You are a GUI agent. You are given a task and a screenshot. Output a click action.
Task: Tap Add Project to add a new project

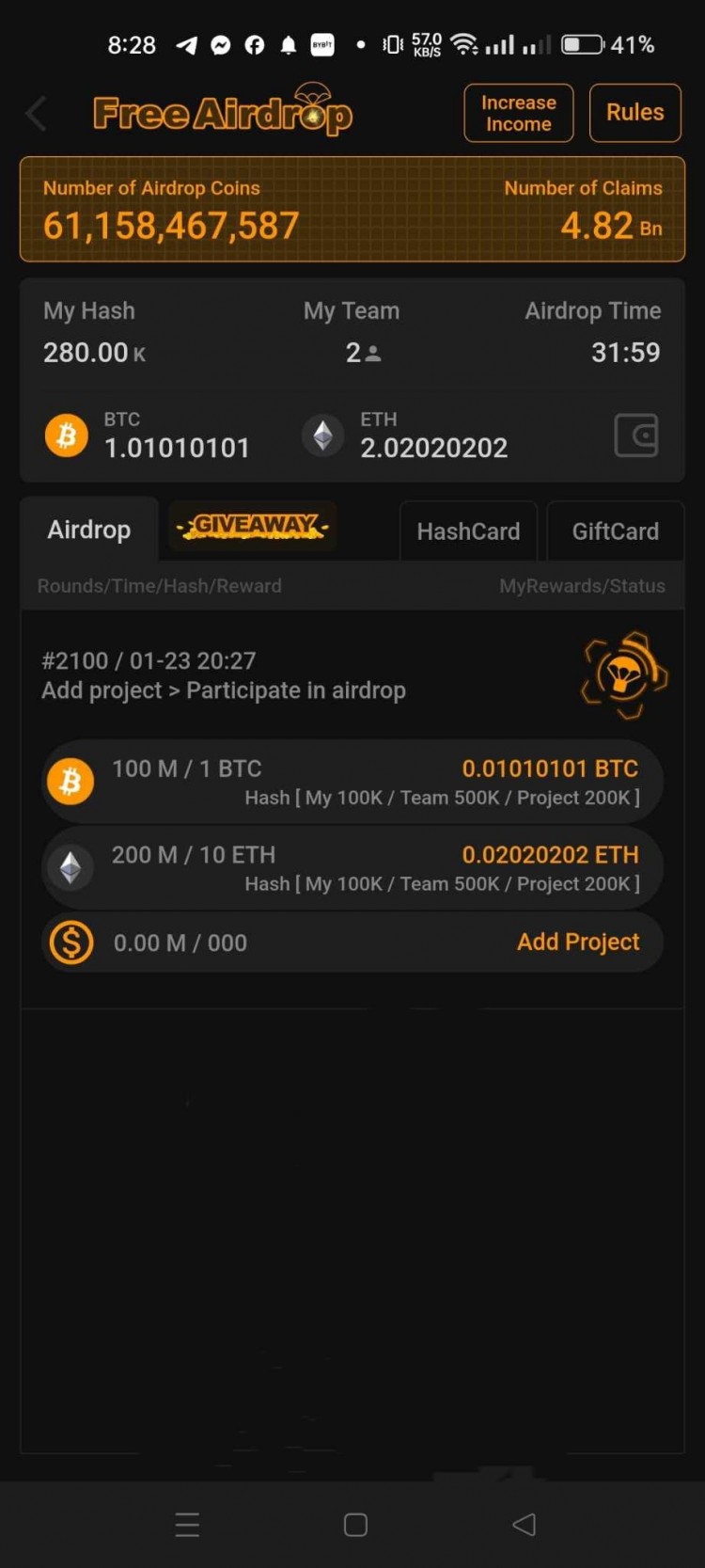coord(578,942)
